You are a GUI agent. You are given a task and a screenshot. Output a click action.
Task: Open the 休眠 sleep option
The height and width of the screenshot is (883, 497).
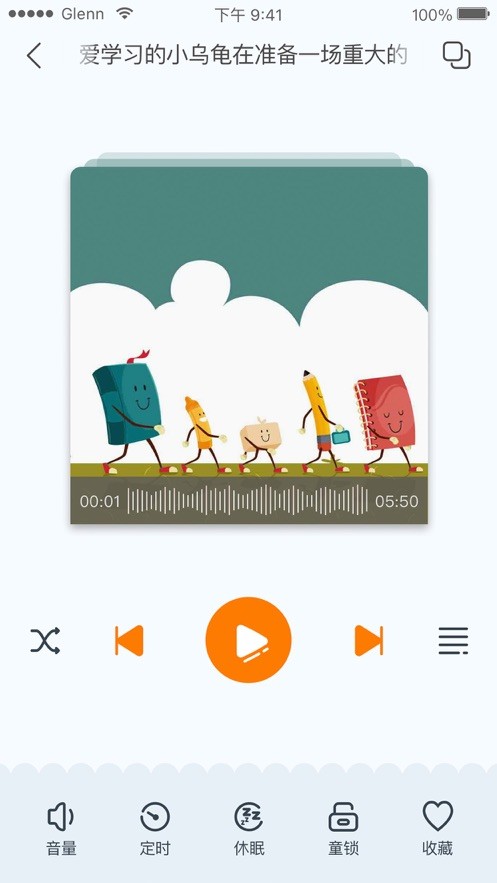[249, 829]
